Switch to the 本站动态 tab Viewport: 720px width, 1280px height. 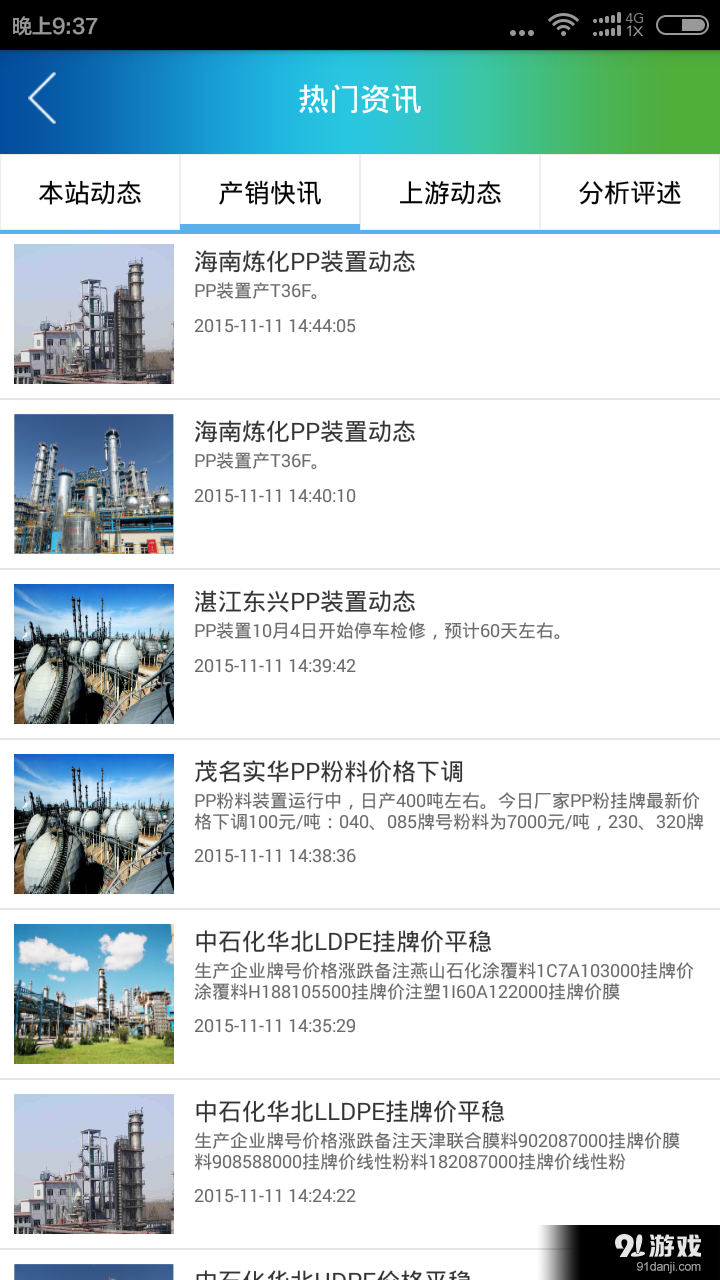(88, 193)
